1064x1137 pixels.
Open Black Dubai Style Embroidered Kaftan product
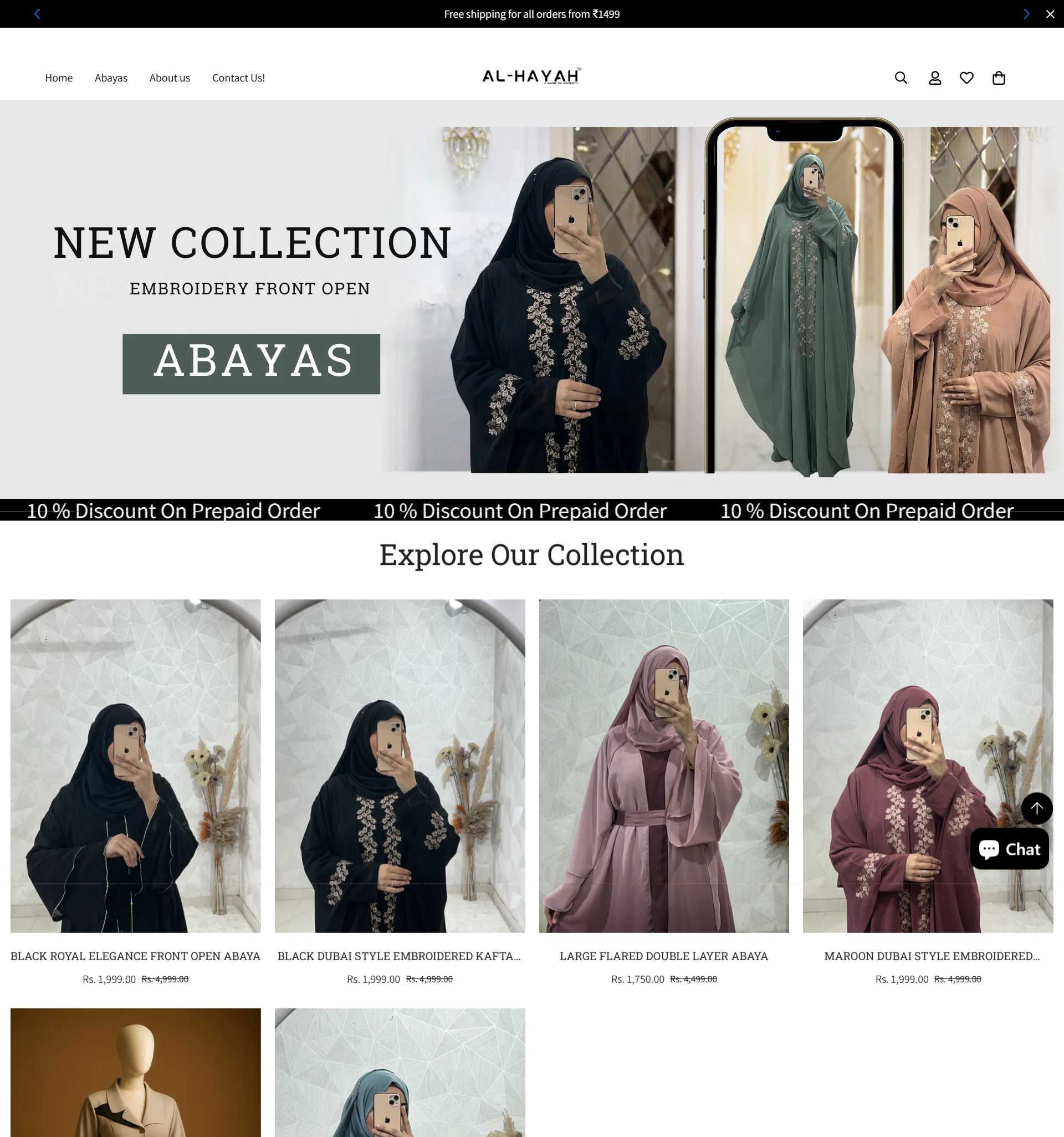tap(399, 956)
